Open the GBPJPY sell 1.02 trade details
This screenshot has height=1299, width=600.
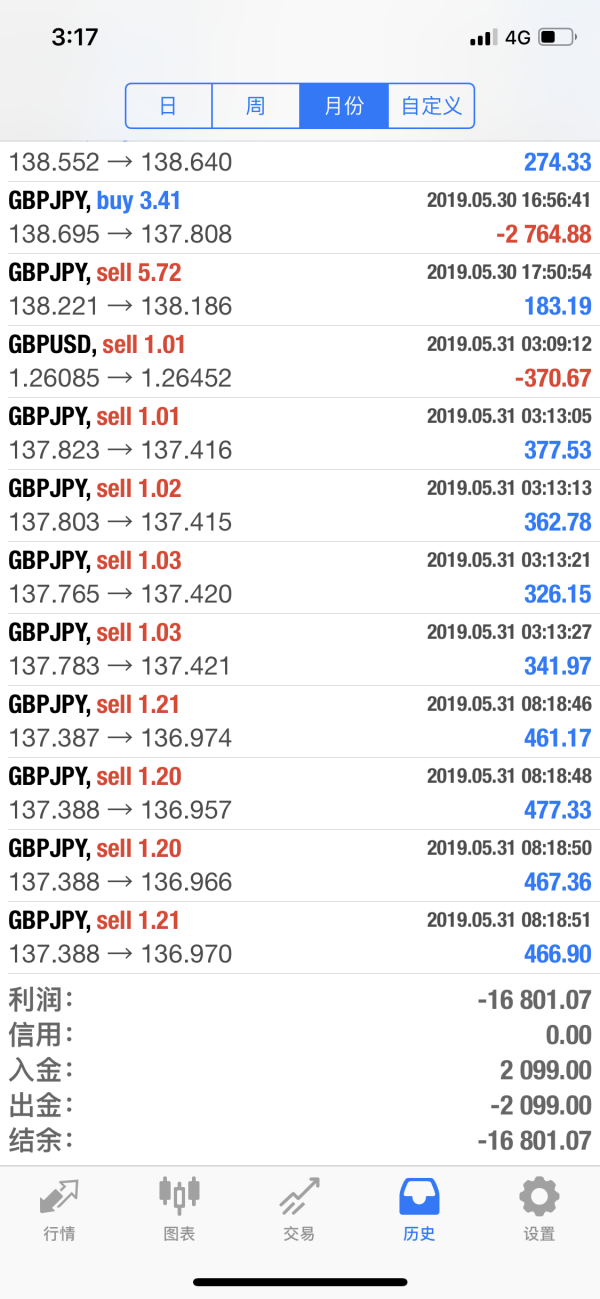300,506
